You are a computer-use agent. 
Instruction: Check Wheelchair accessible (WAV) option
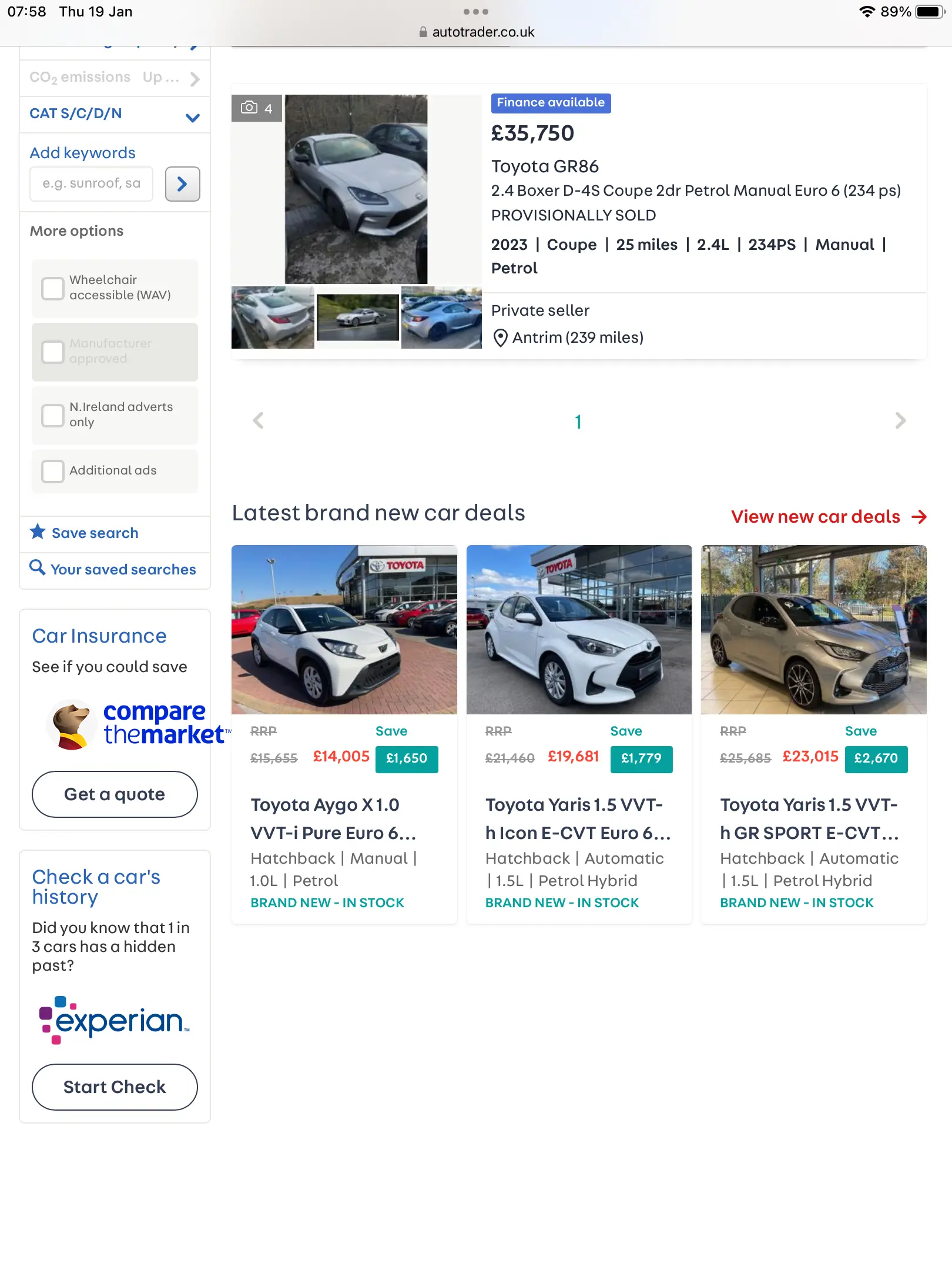[x=53, y=288]
